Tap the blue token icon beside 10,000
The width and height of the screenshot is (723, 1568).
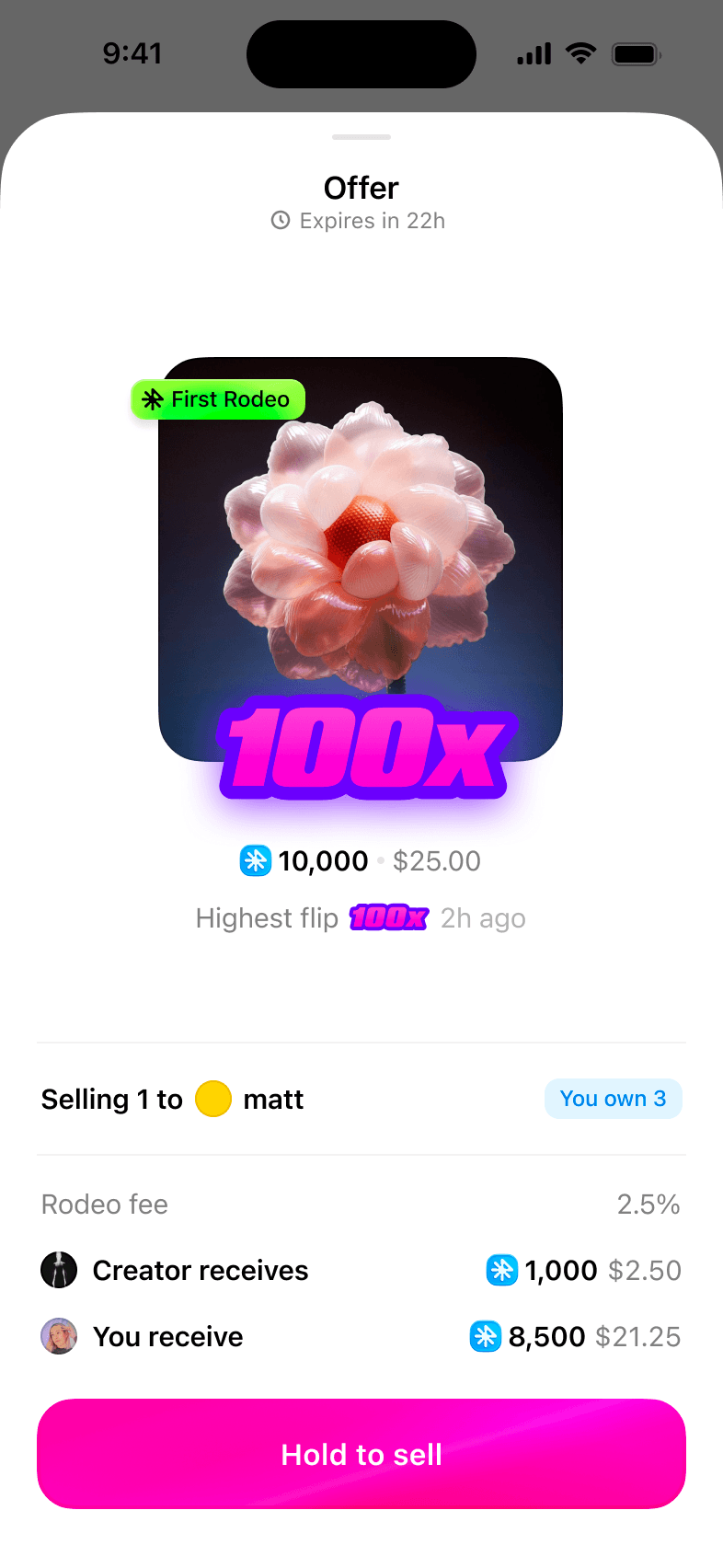click(x=255, y=861)
